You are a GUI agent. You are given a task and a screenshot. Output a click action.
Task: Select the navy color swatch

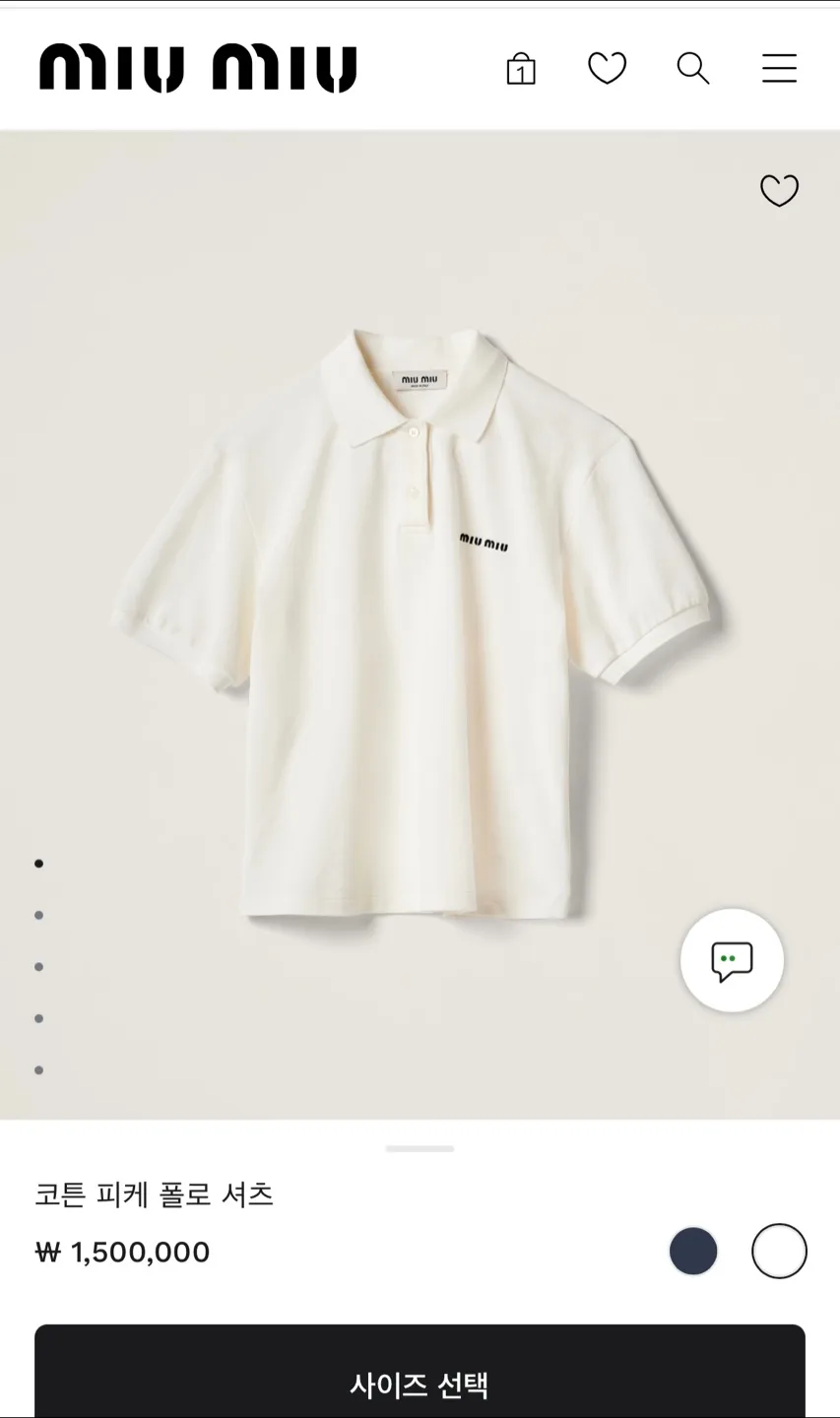pos(693,1251)
